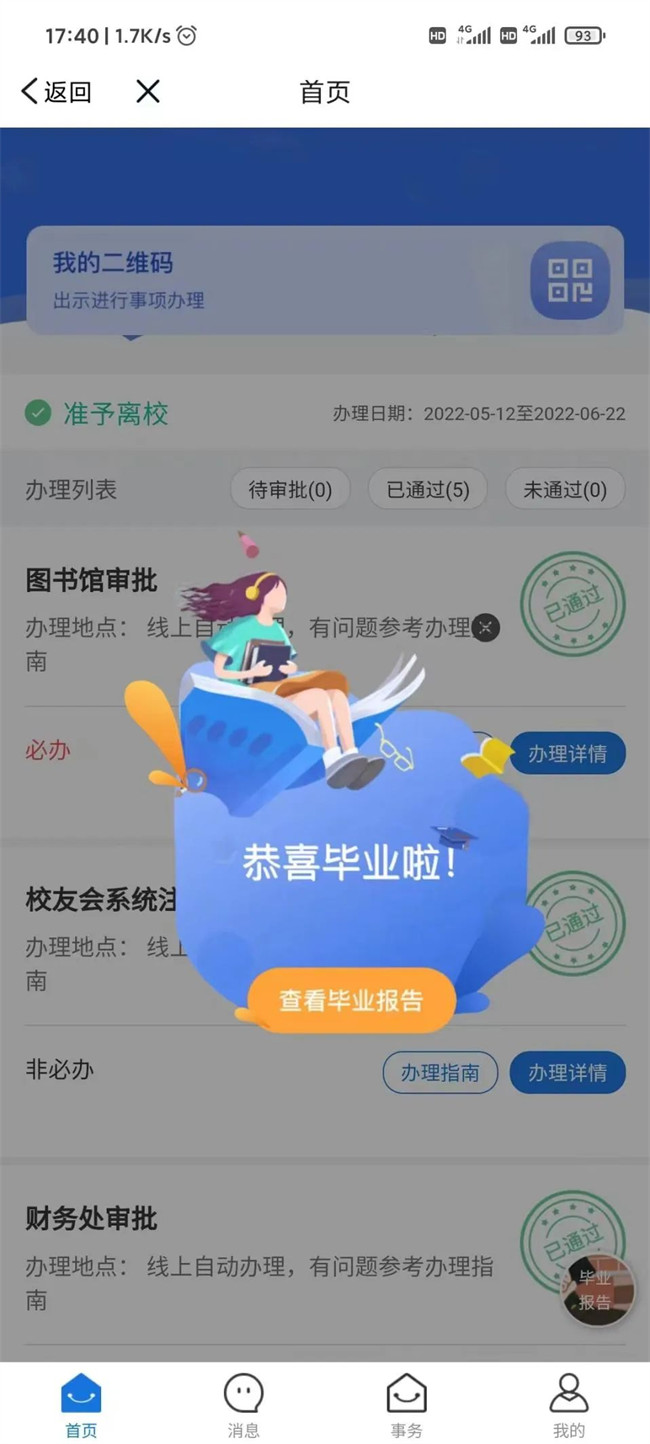Close the page with the X icon

[x=148, y=92]
